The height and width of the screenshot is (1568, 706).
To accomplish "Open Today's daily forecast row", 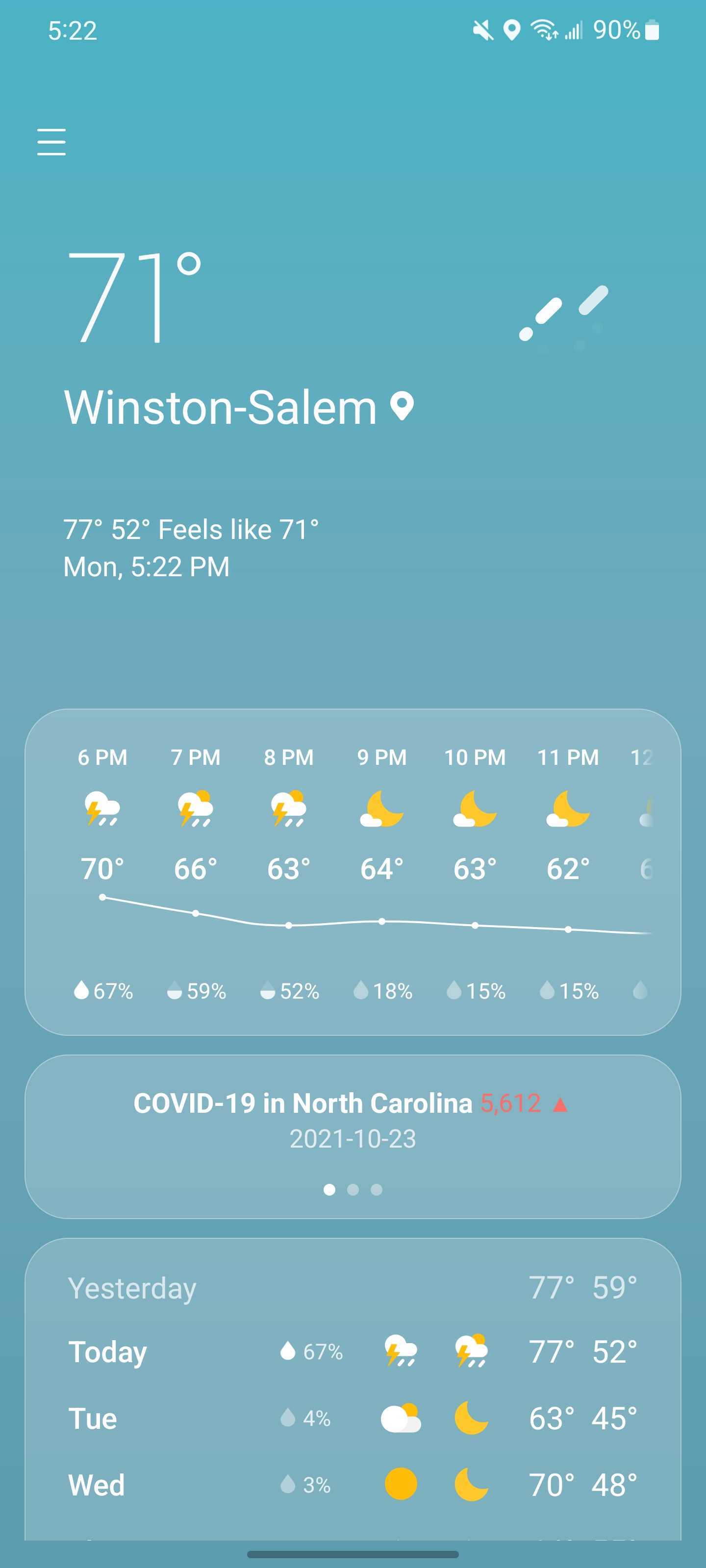I will [x=352, y=1352].
